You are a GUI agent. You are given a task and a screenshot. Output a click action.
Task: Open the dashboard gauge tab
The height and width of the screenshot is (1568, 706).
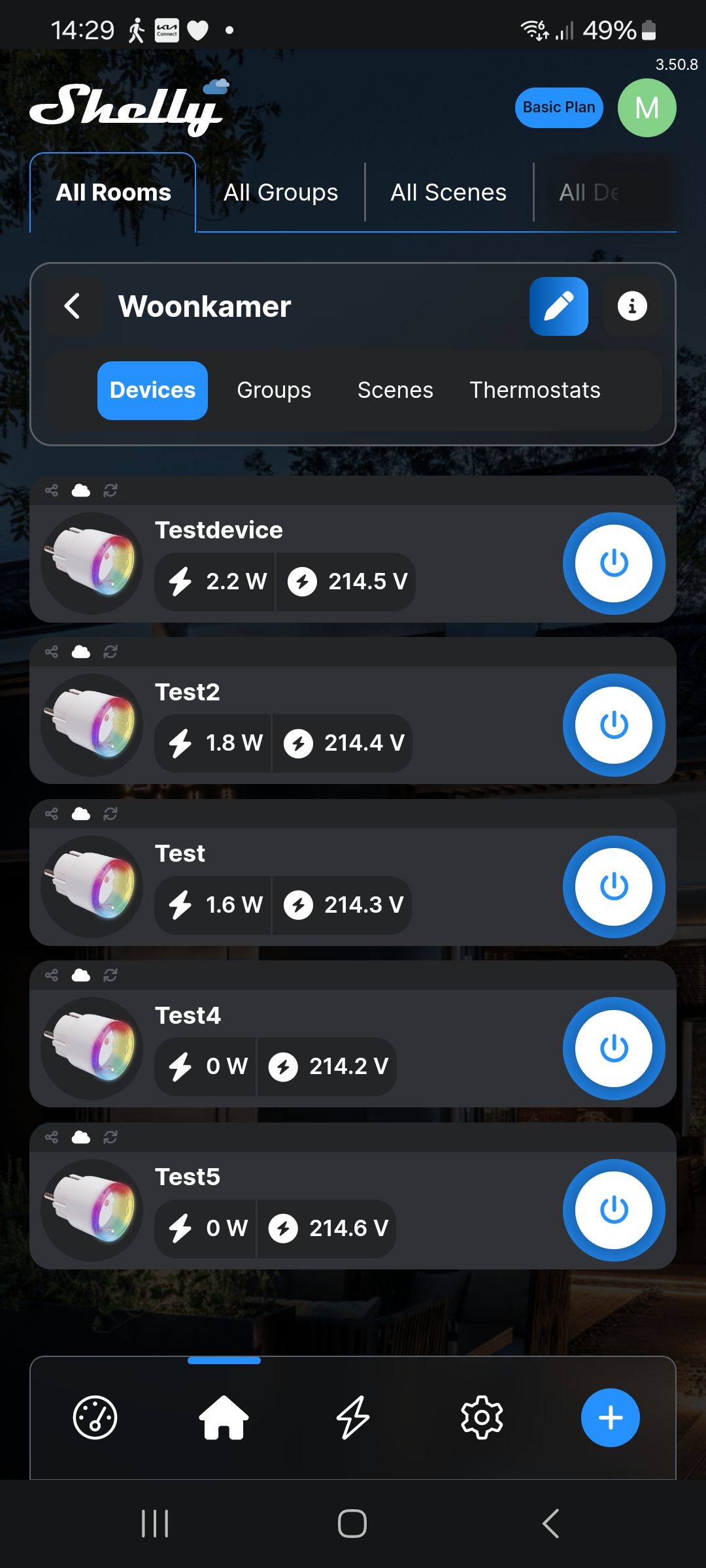[95, 1417]
